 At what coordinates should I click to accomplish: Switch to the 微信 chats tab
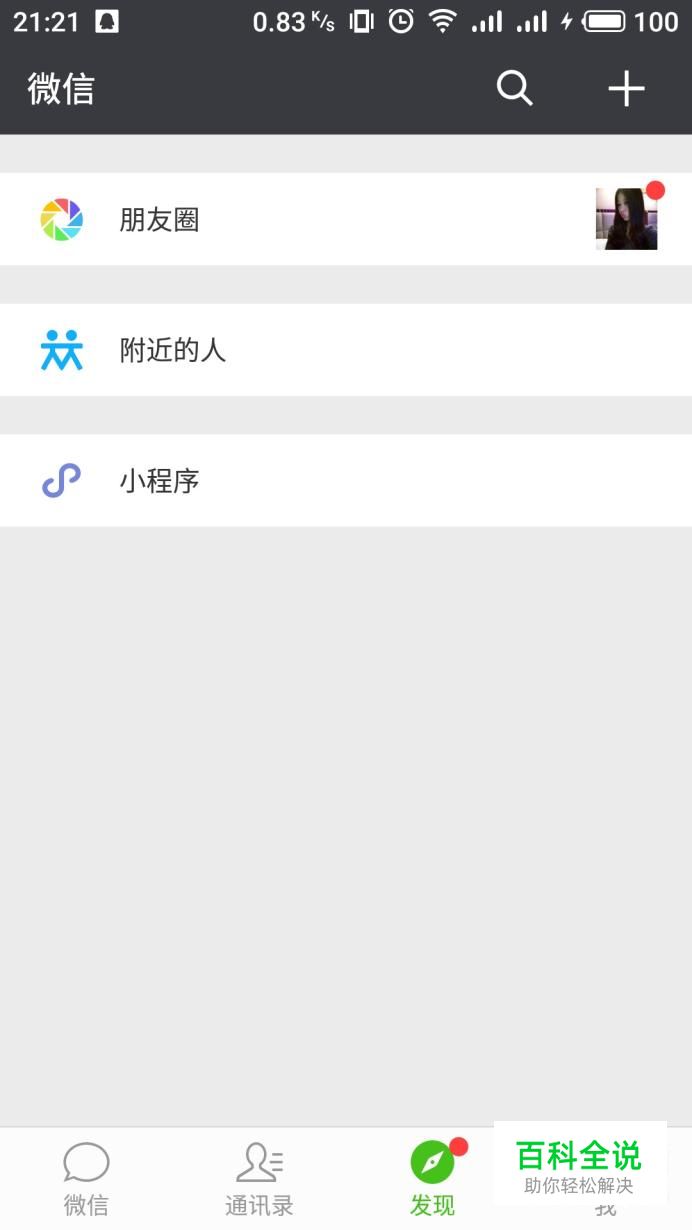(x=86, y=1179)
